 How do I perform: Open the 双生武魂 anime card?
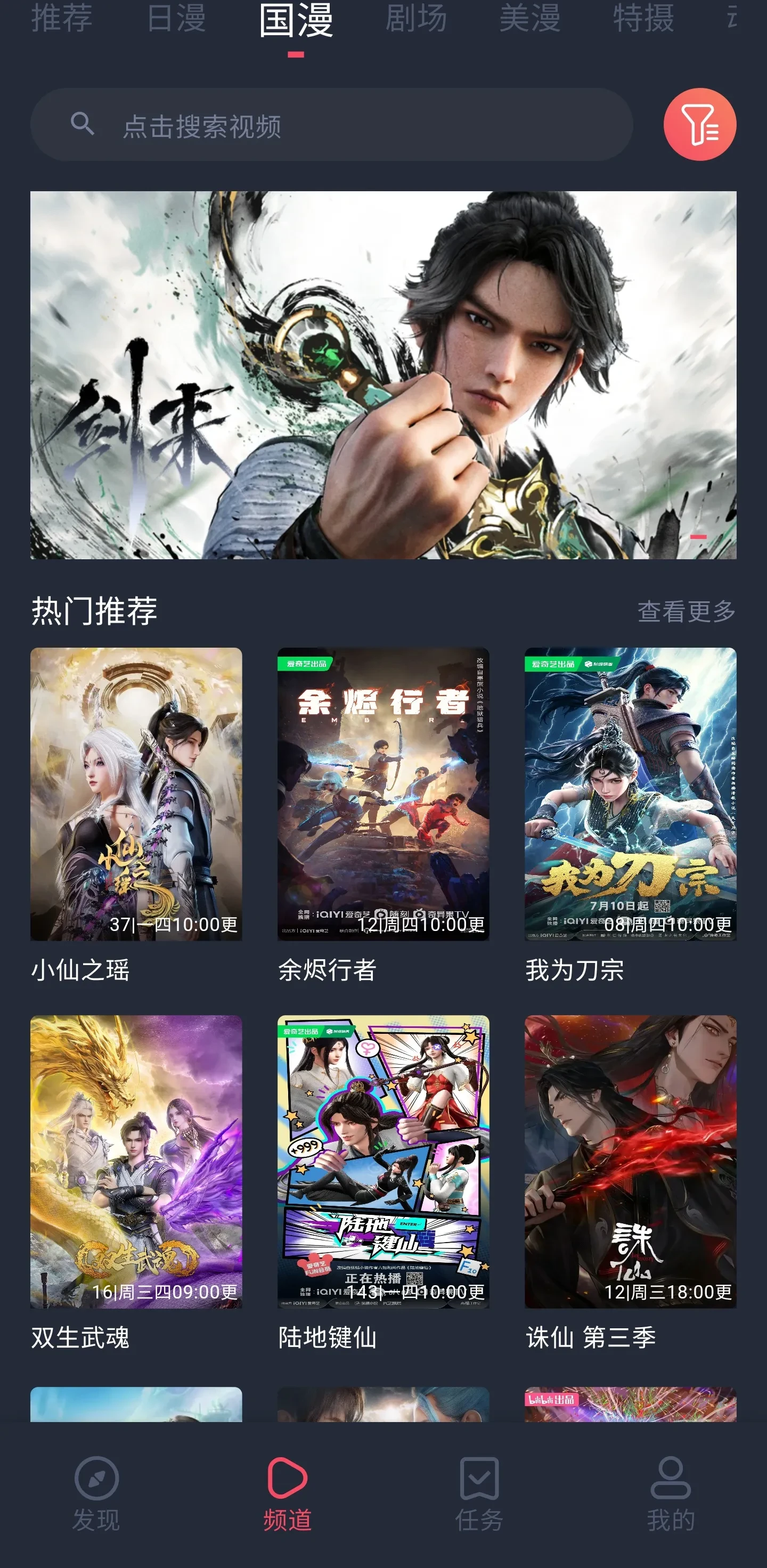pos(136,1162)
